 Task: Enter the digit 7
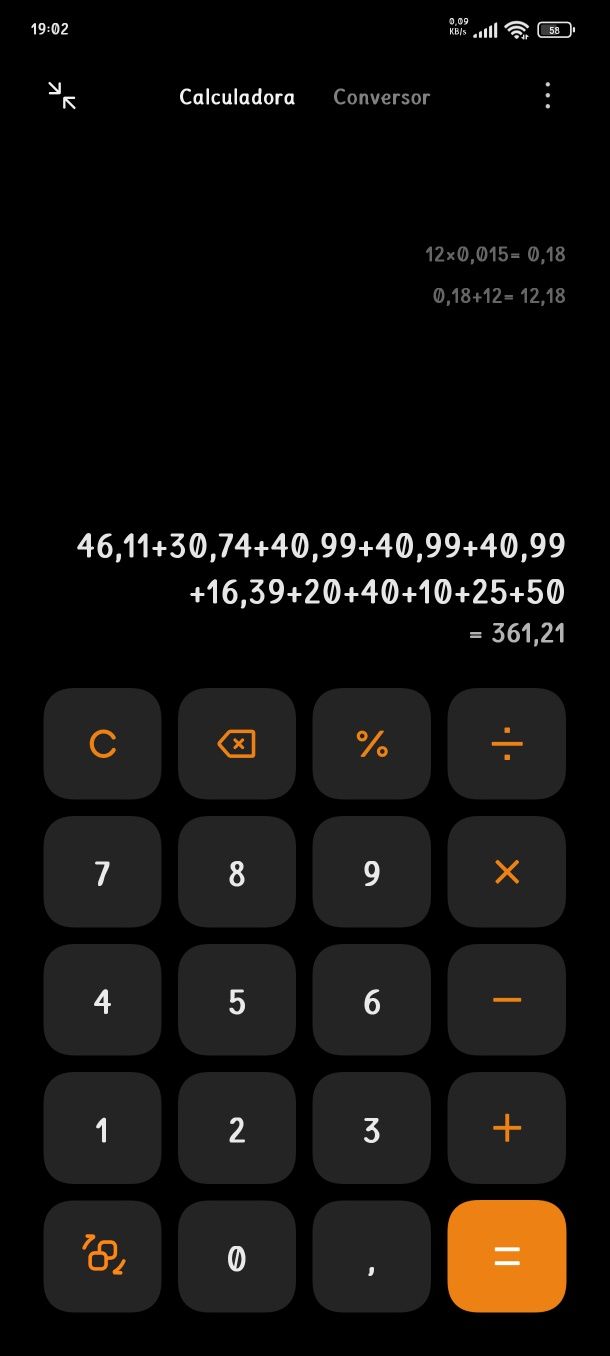click(102, 872)
